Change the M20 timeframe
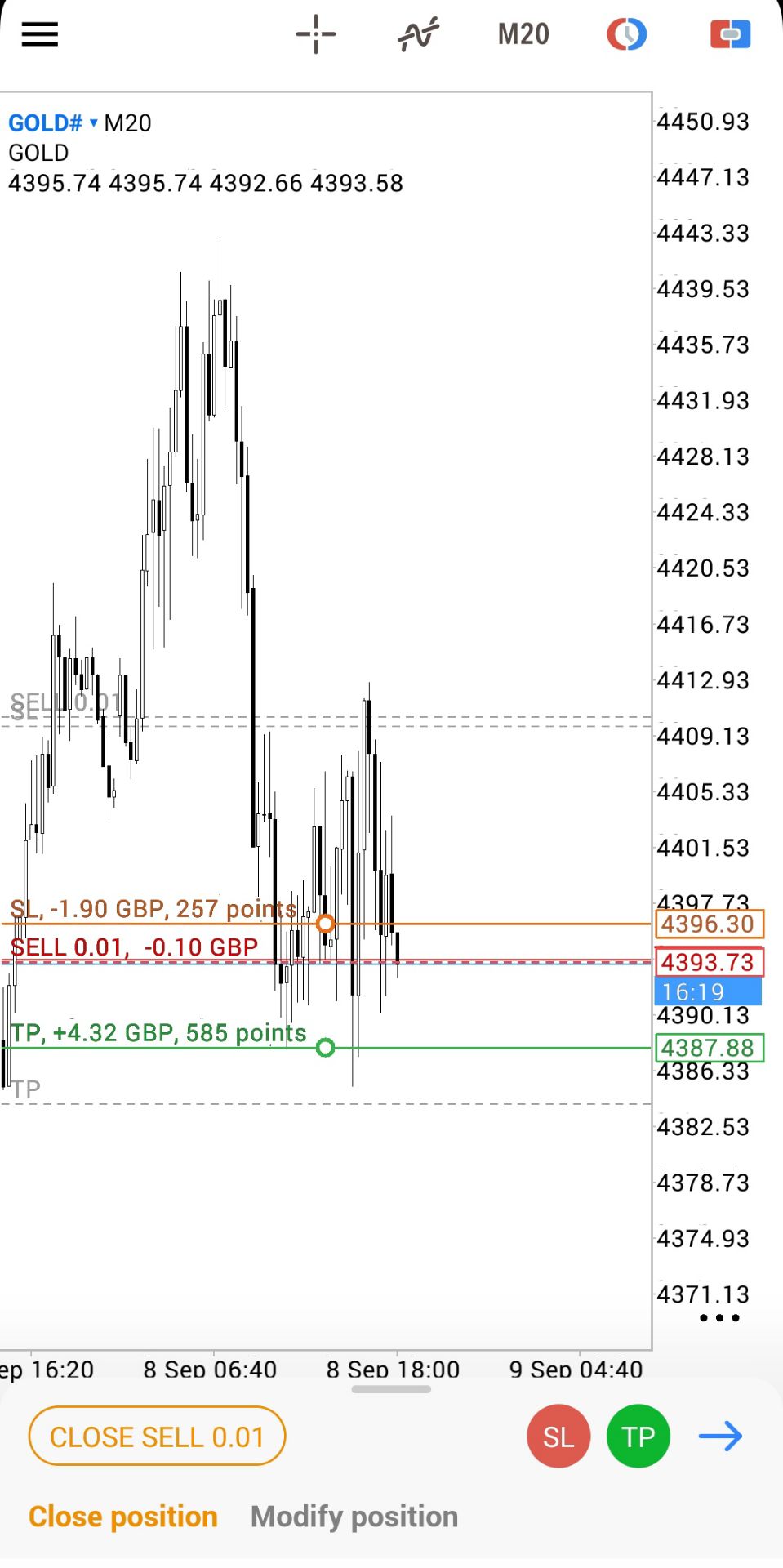The width and height of the screenshot is (783, 1568). pos(523,34)
